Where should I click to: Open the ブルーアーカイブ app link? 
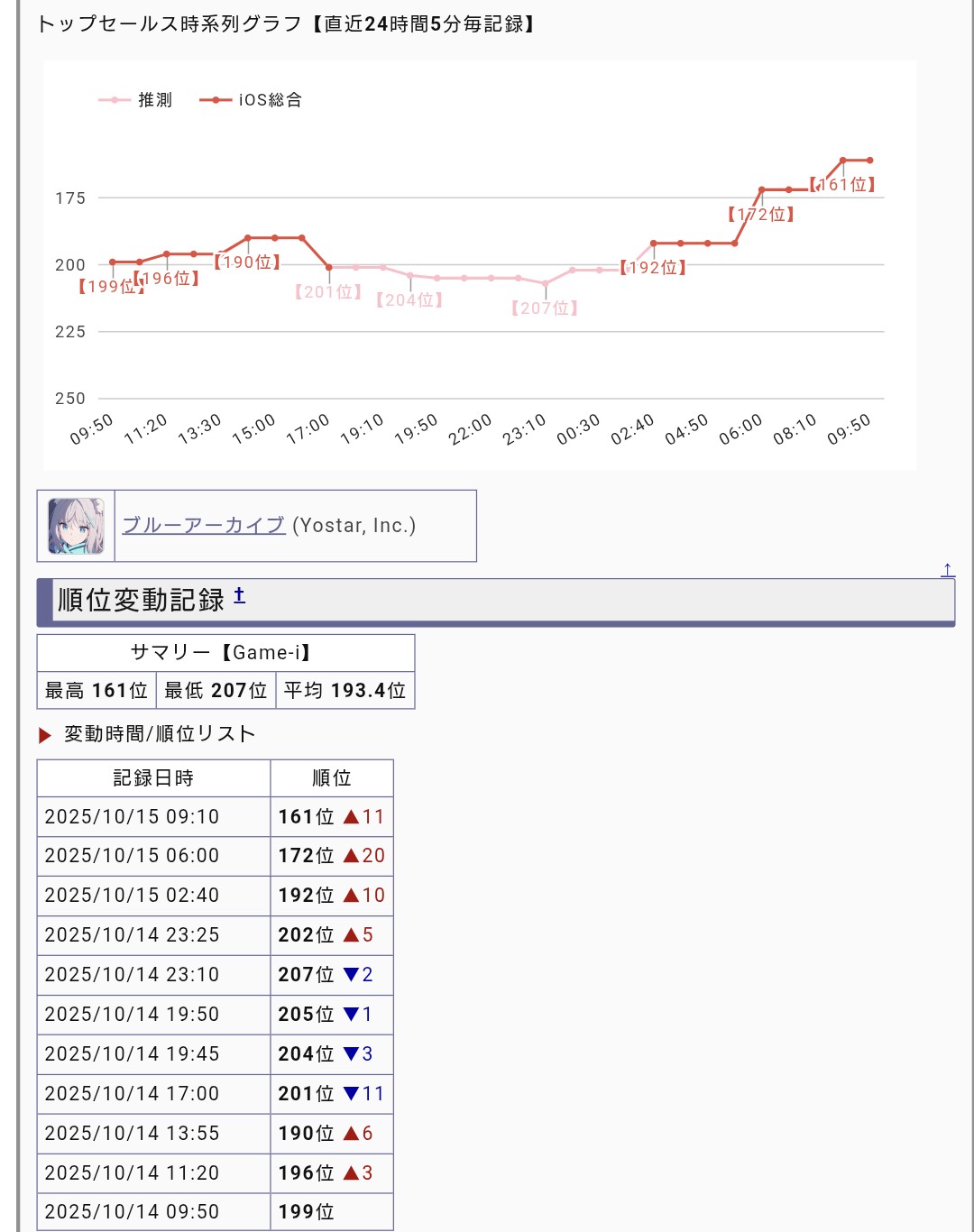pyautogui.click(x=203, y=525)
